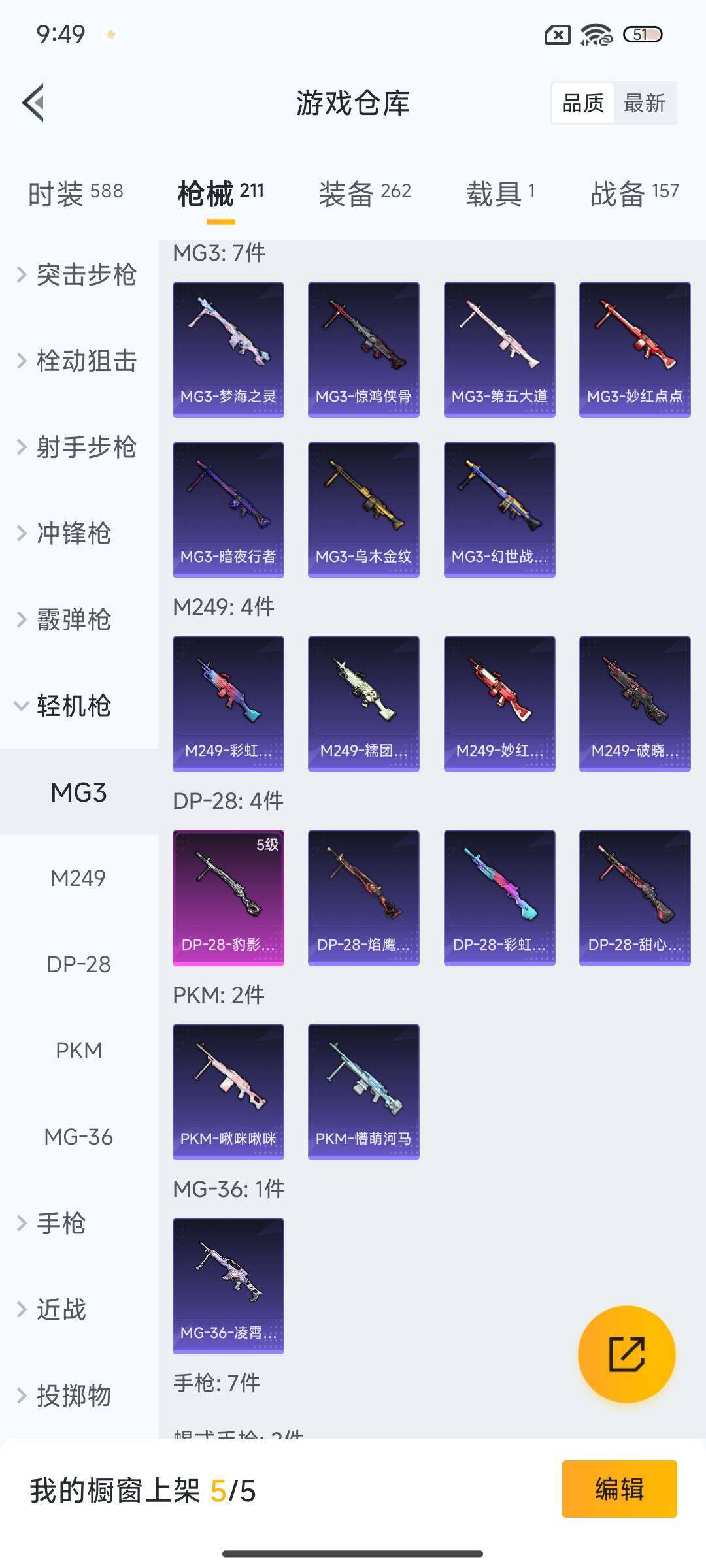
Task: Switch to the 时装 tab
Action: pos(75,193)
